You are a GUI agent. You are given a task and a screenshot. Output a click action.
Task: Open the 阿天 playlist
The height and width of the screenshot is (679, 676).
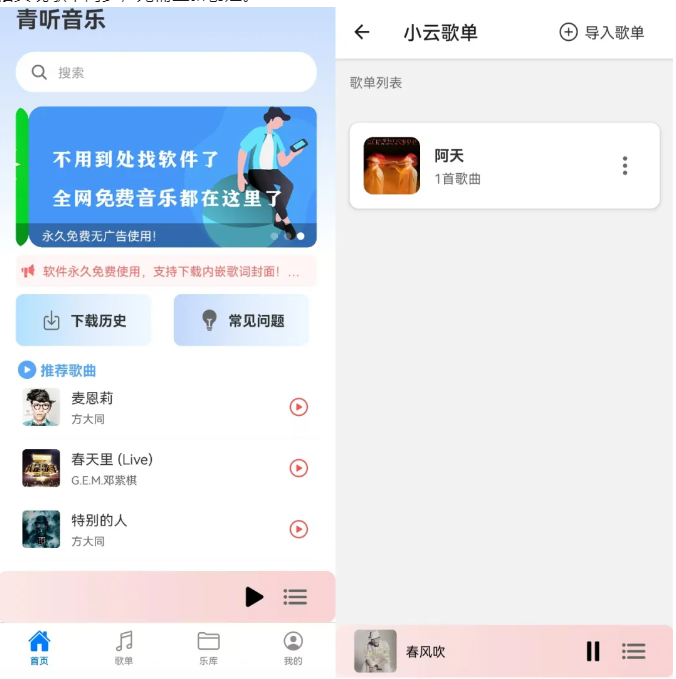(480, 166)
